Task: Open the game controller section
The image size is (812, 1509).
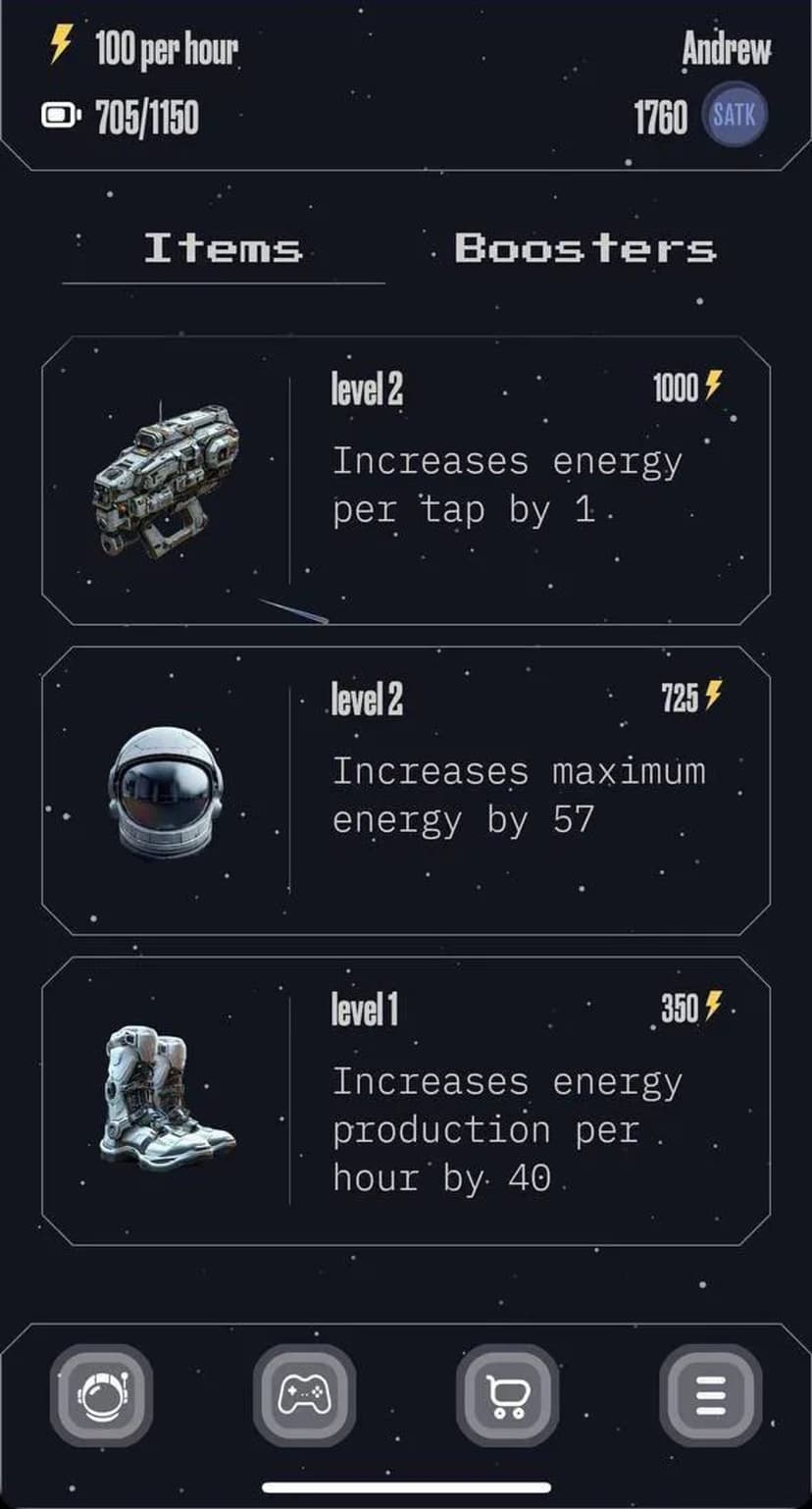Action: tap(304, 1394)
